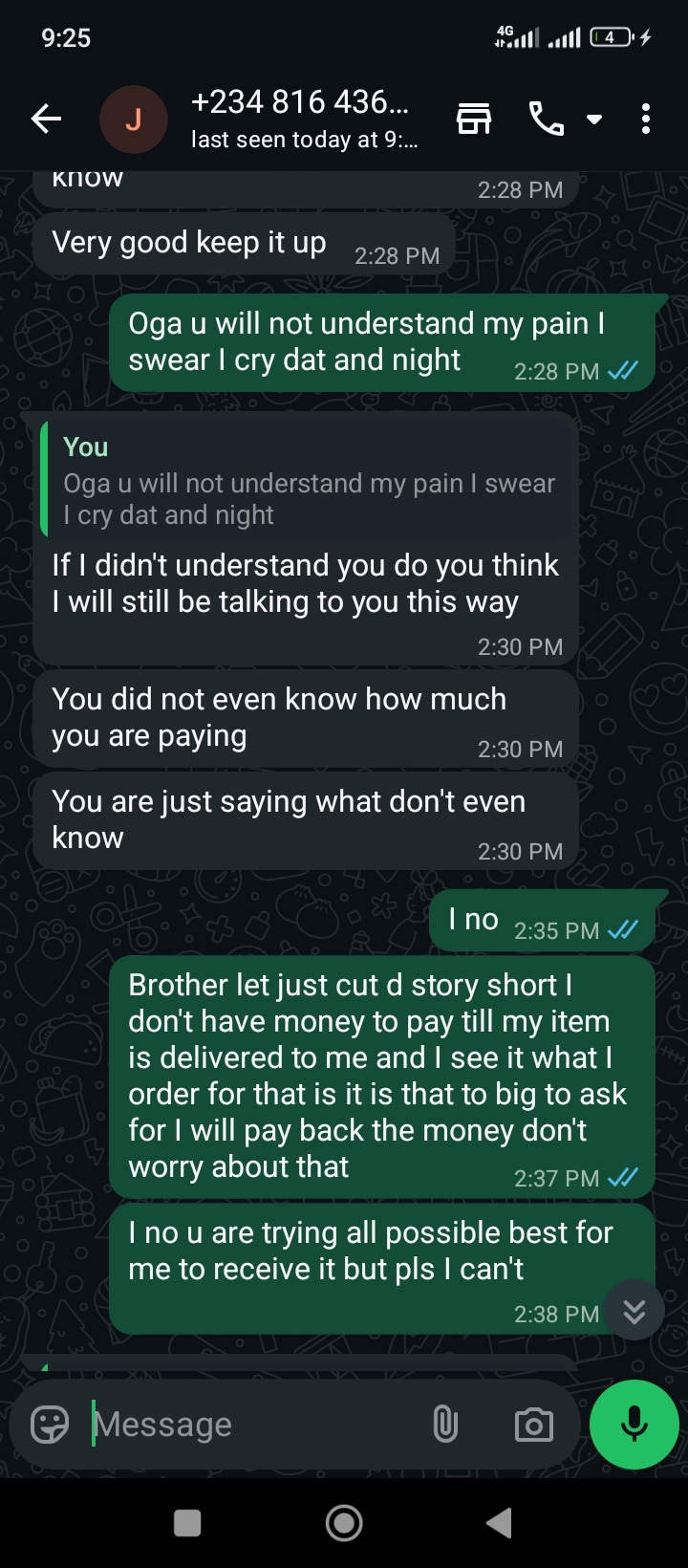Attach a file using the paperclip icon
The width and height of the screenshot is (688, 1568).
coord(443,1424)
